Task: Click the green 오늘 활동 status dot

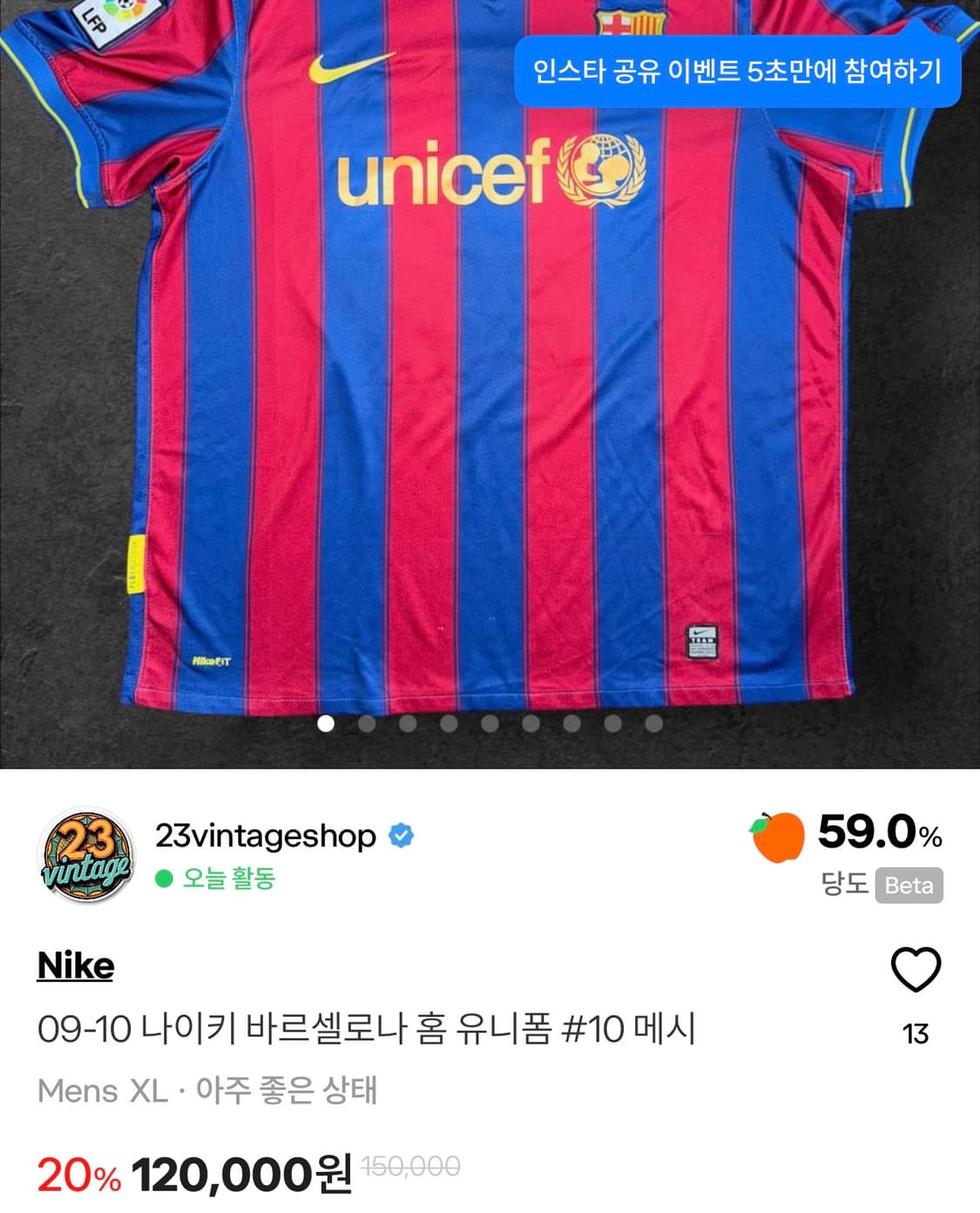Action: (x=166, y=879)
